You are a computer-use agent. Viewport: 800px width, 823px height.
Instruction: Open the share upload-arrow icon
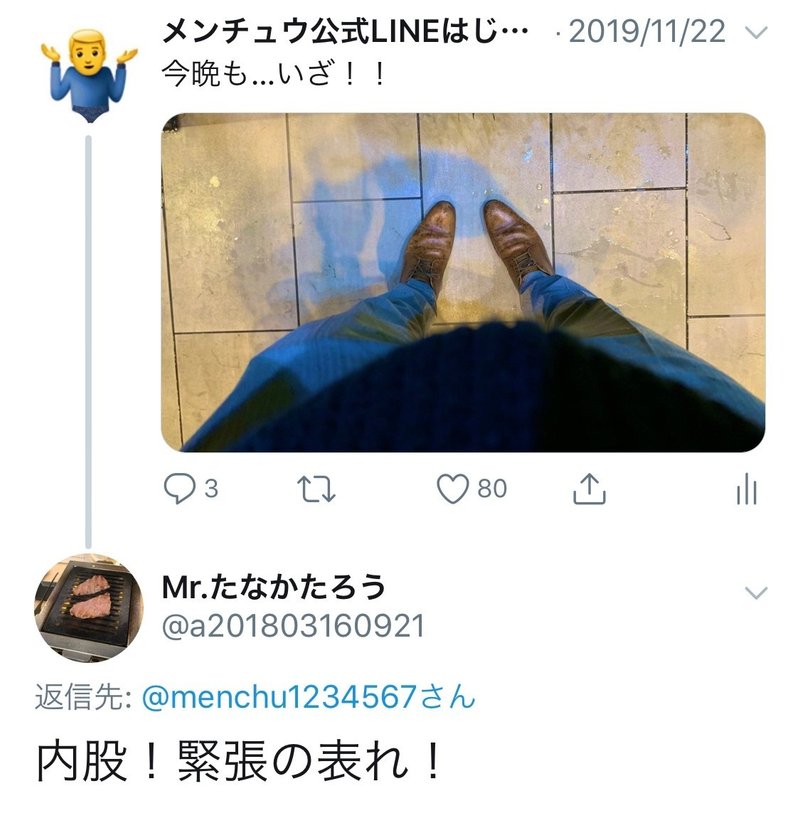(x=591, y=486)
